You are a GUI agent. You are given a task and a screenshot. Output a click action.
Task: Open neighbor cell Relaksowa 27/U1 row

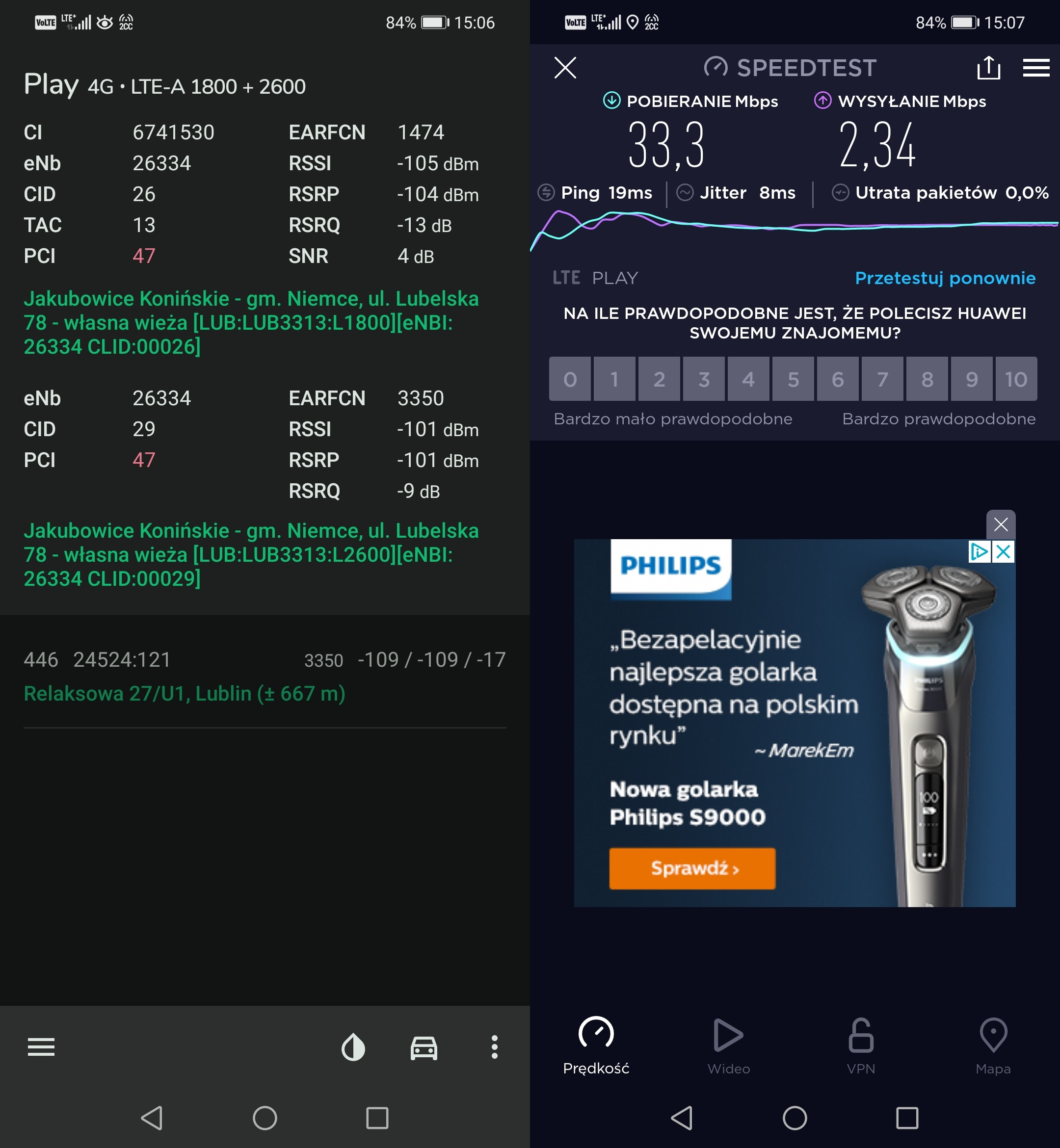(x=265, y=677)
